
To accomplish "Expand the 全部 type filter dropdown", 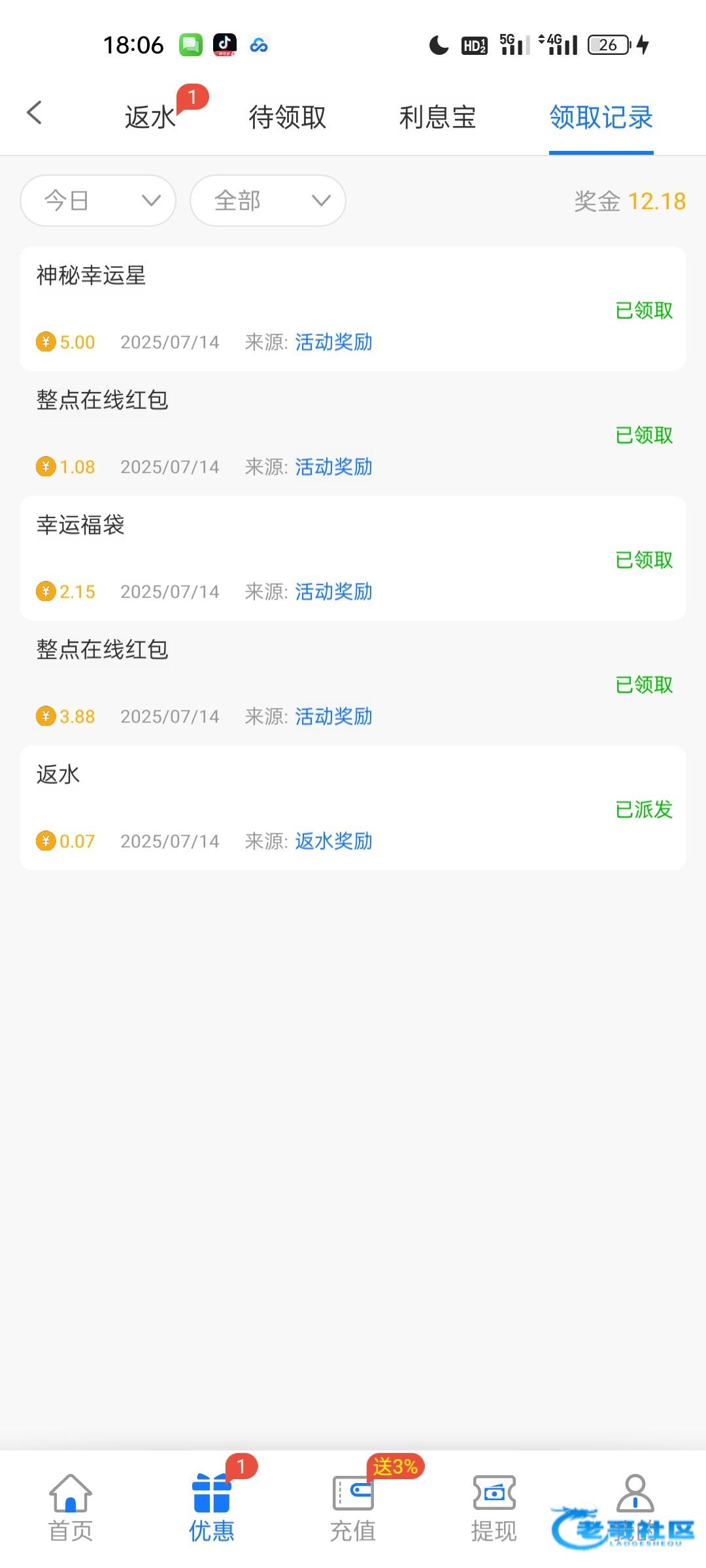I will point(268,201).
